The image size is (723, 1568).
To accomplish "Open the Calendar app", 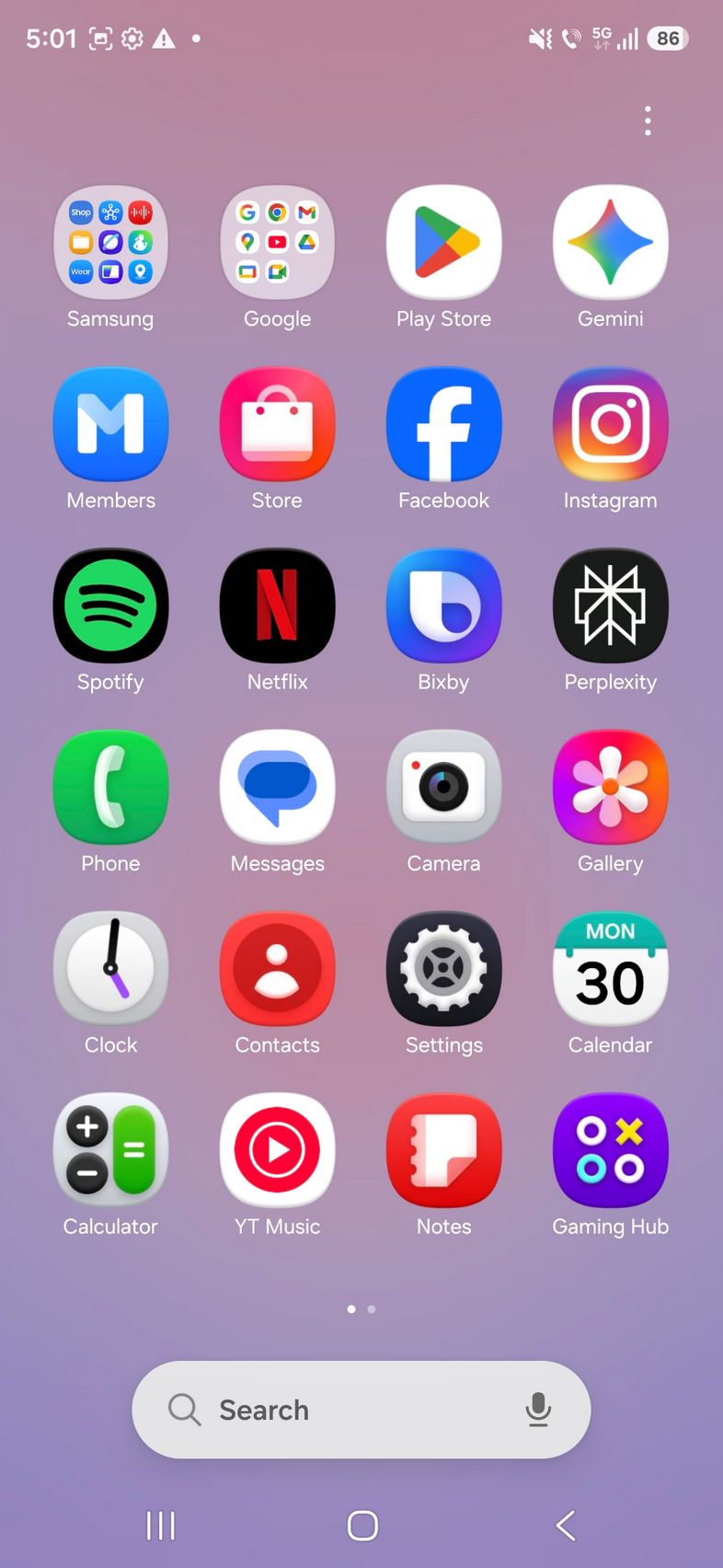I will point(610,968).
